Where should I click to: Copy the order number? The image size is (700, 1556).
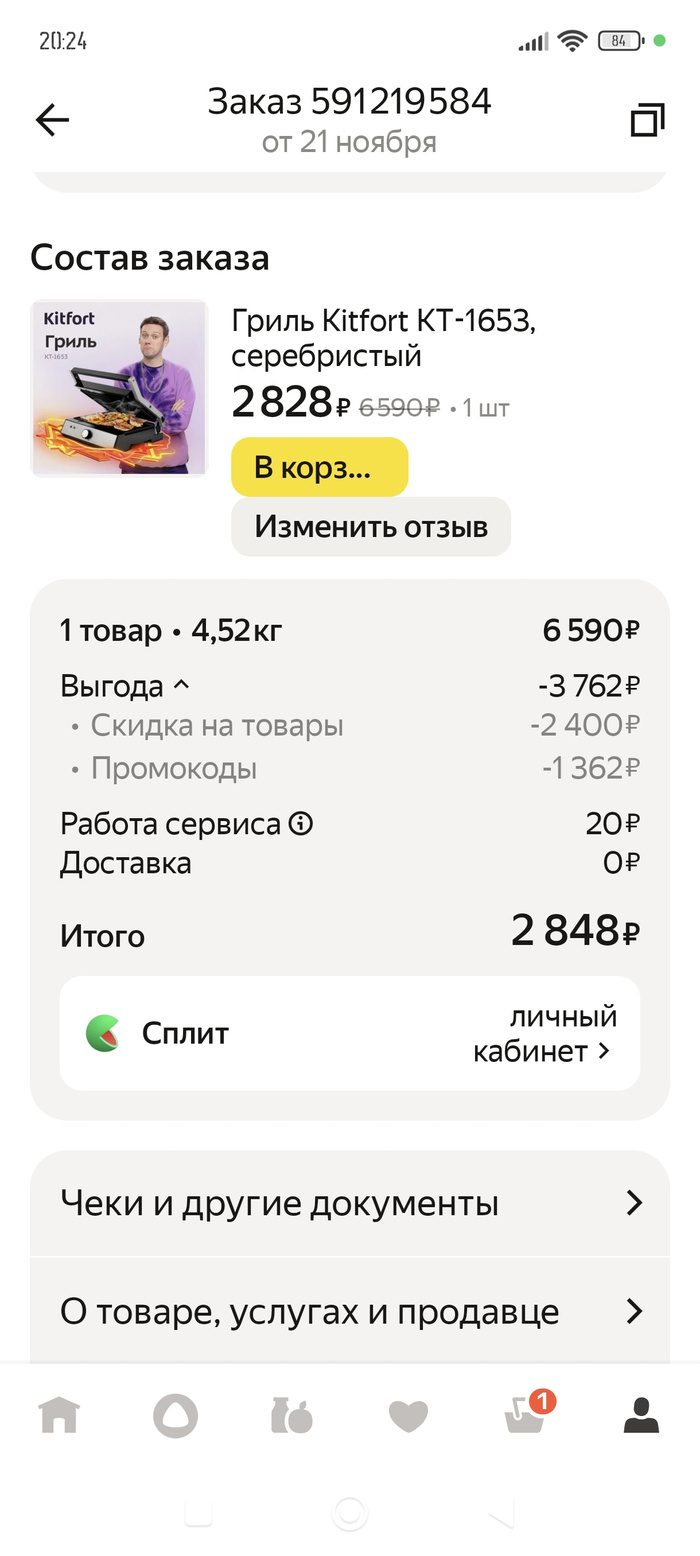(x=647, y=121)
